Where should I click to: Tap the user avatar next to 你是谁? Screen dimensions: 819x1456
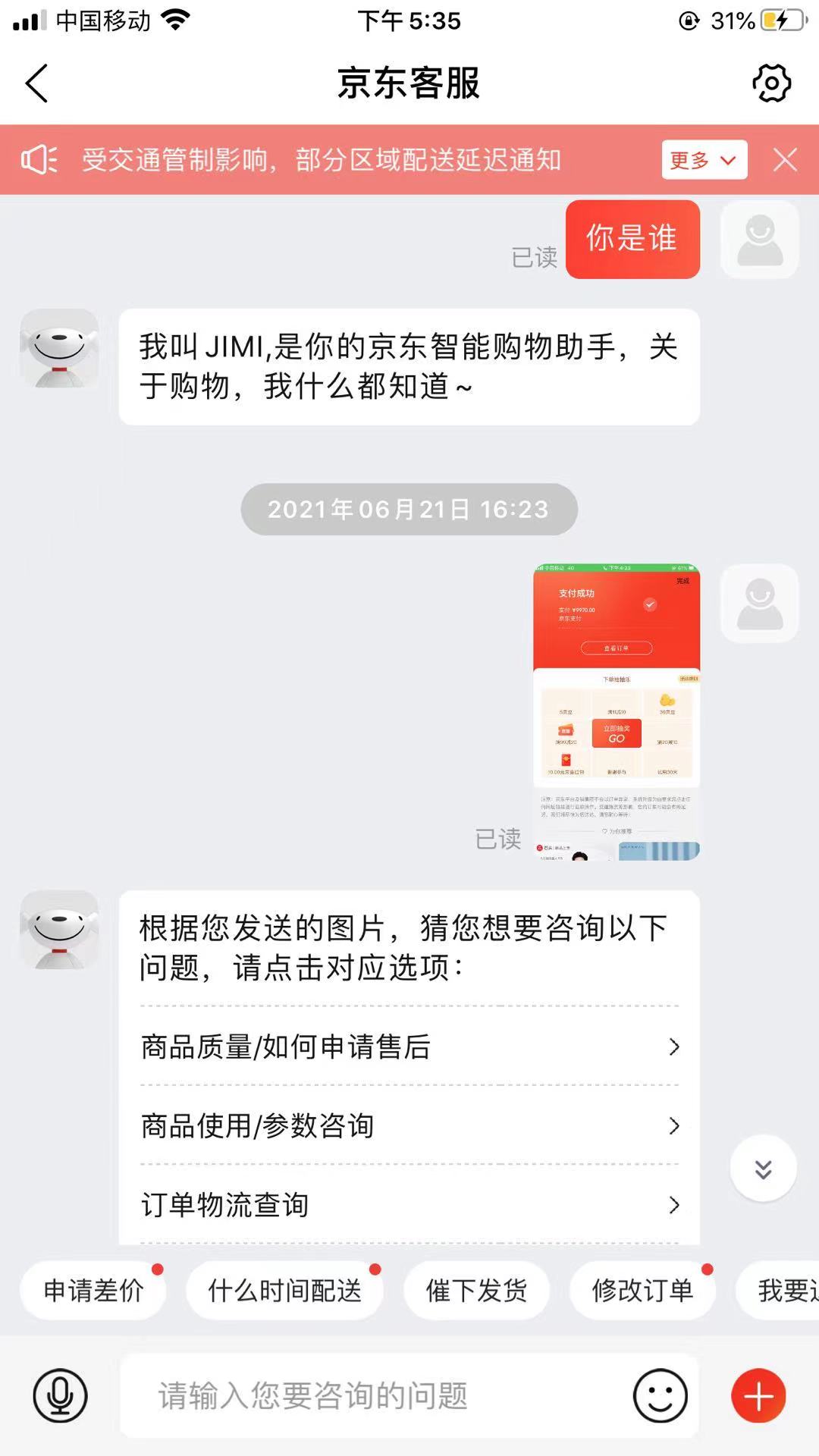click(x=759, y=241)
